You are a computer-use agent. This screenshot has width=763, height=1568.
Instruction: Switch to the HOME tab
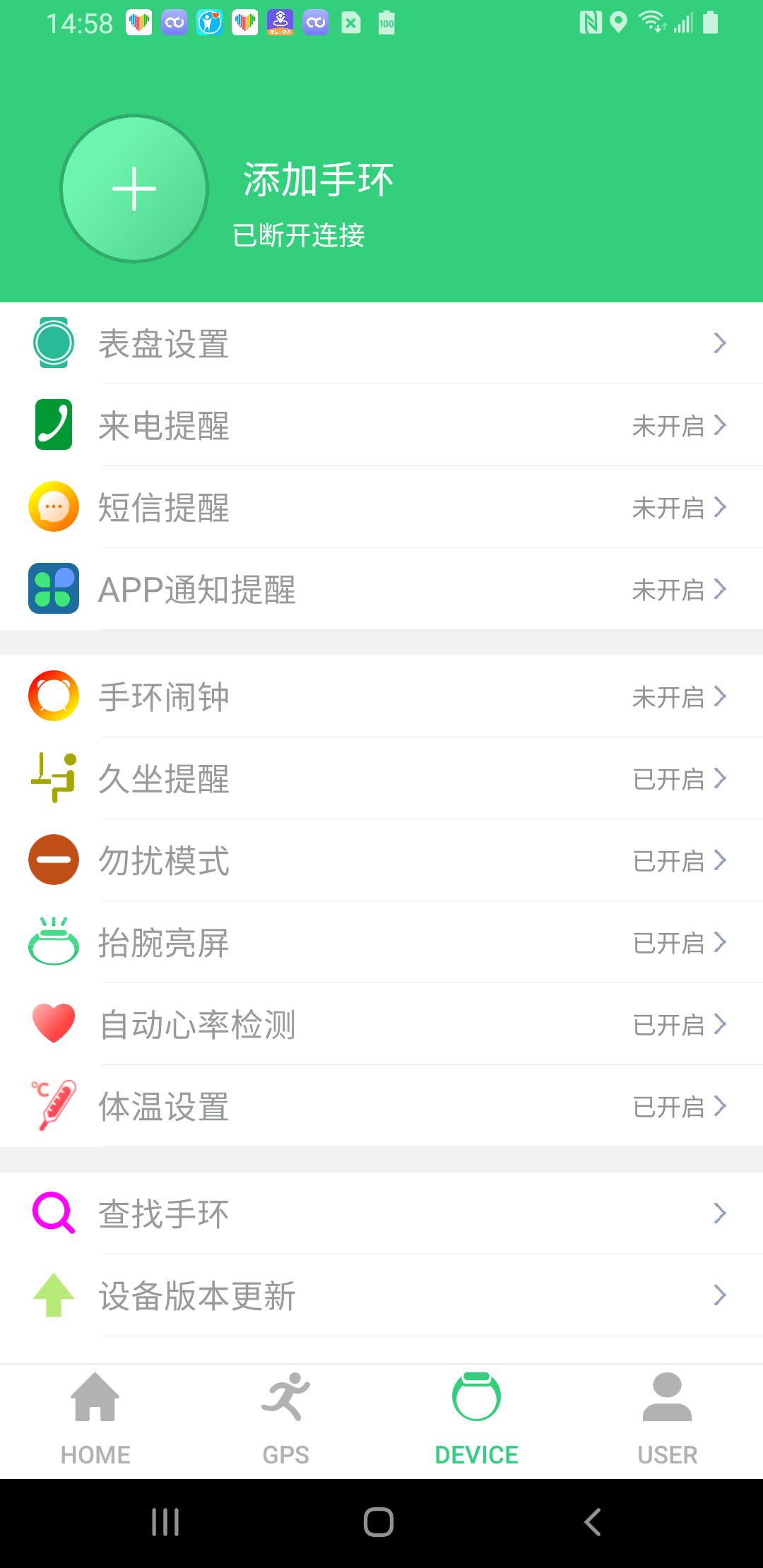[x=95, y=1421]
